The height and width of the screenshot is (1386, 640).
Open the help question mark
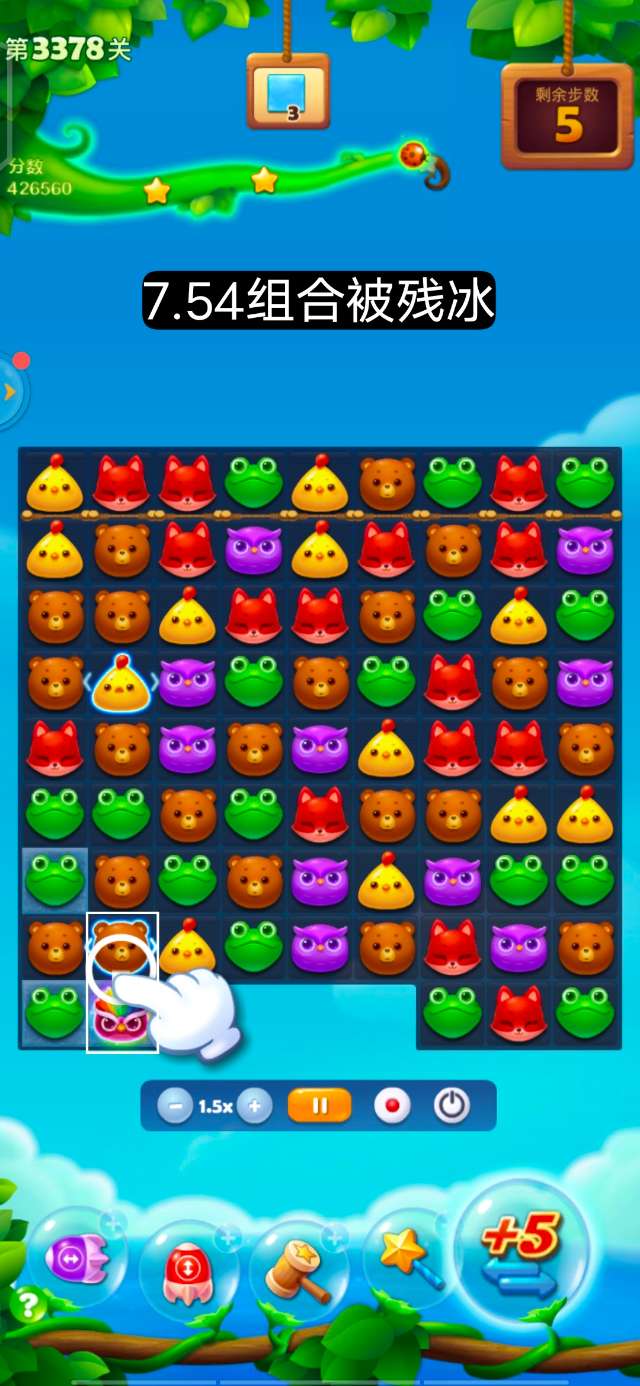click(27, 1305)
